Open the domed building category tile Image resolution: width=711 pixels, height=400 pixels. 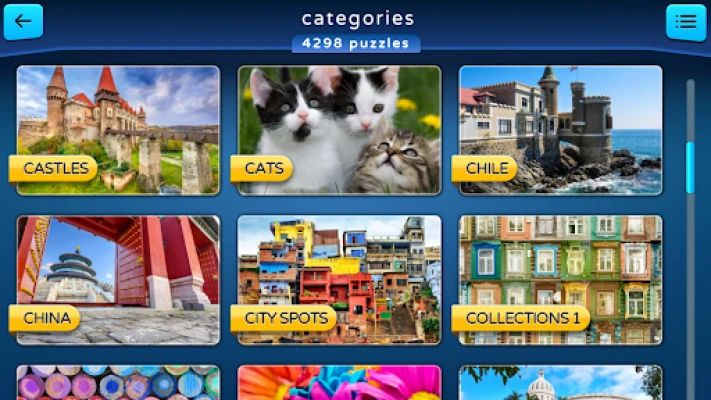coord(560,384)
